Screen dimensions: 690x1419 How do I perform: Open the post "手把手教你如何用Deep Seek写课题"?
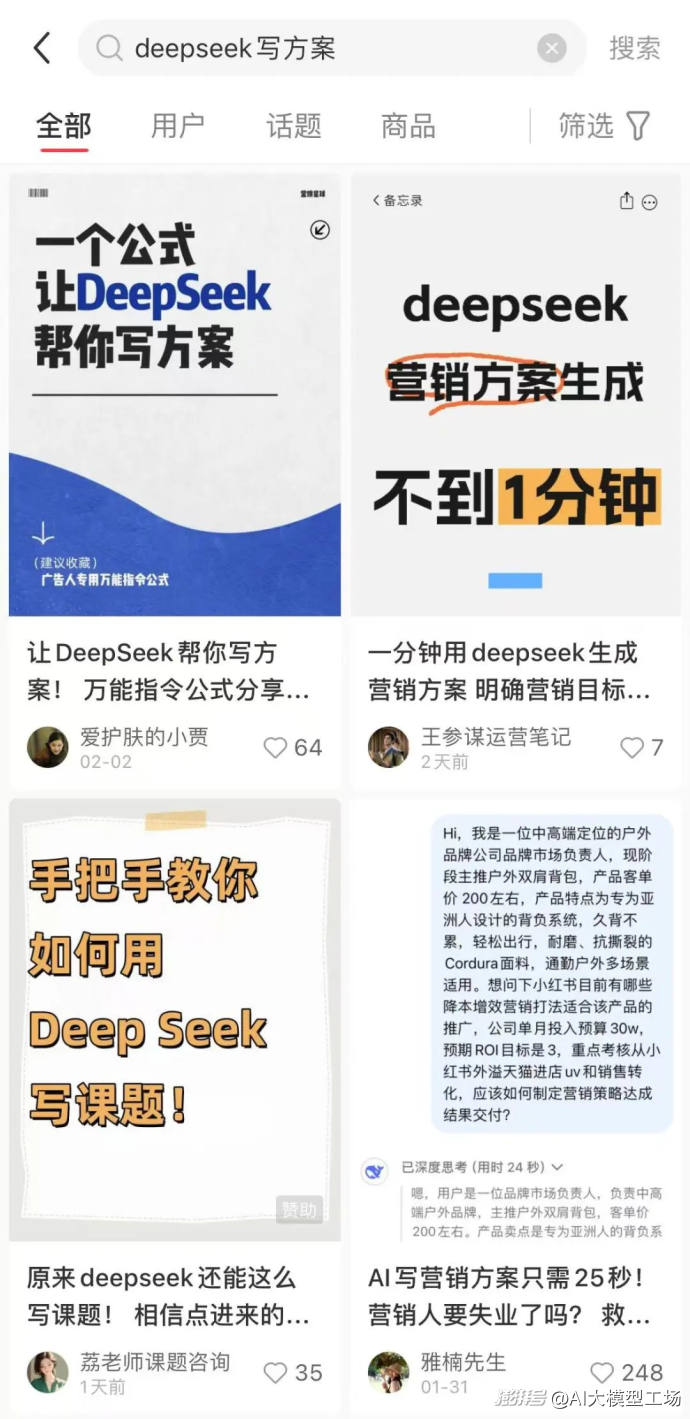point(175,1020)
